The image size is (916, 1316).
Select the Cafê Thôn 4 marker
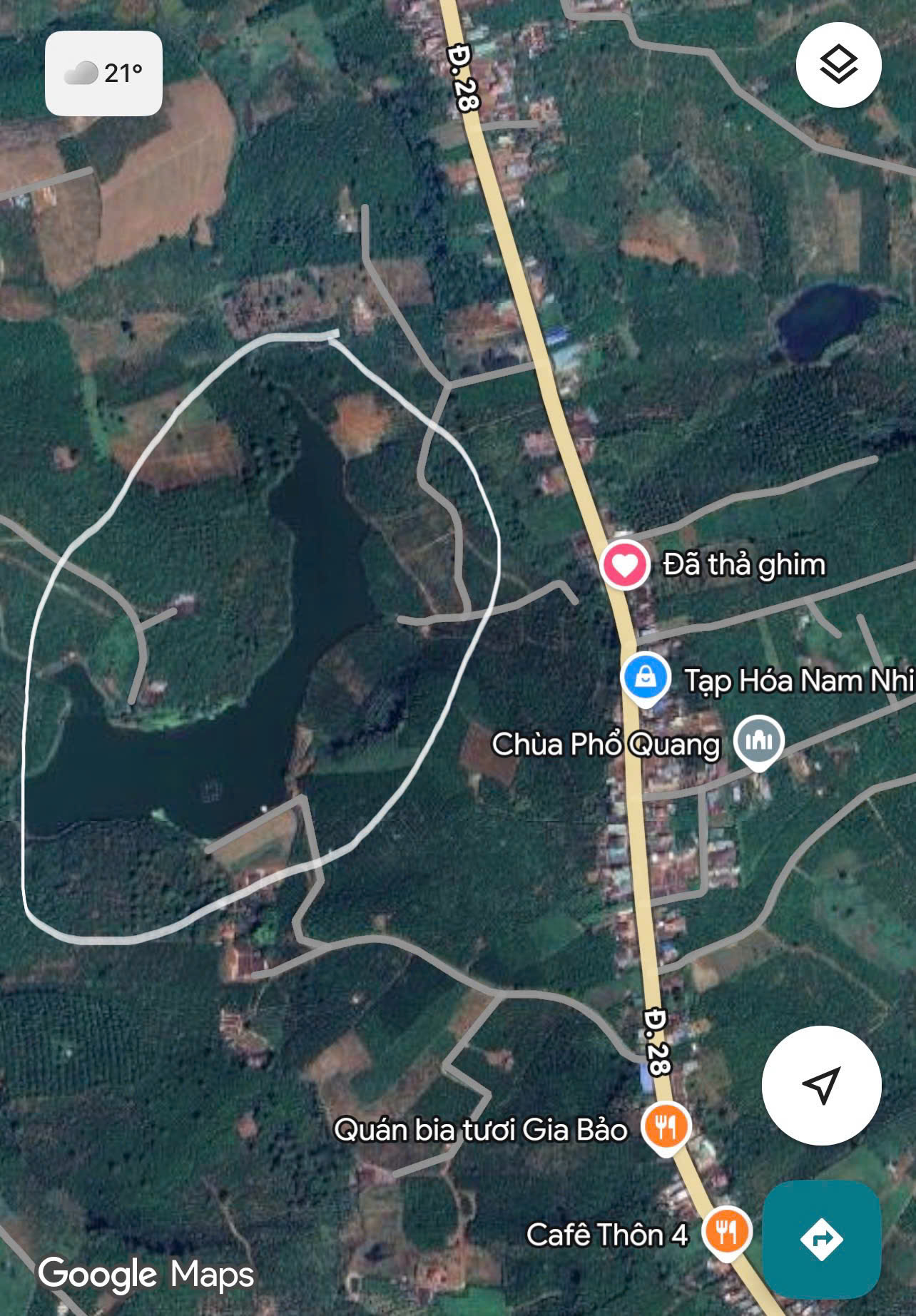click(726, 1232)
